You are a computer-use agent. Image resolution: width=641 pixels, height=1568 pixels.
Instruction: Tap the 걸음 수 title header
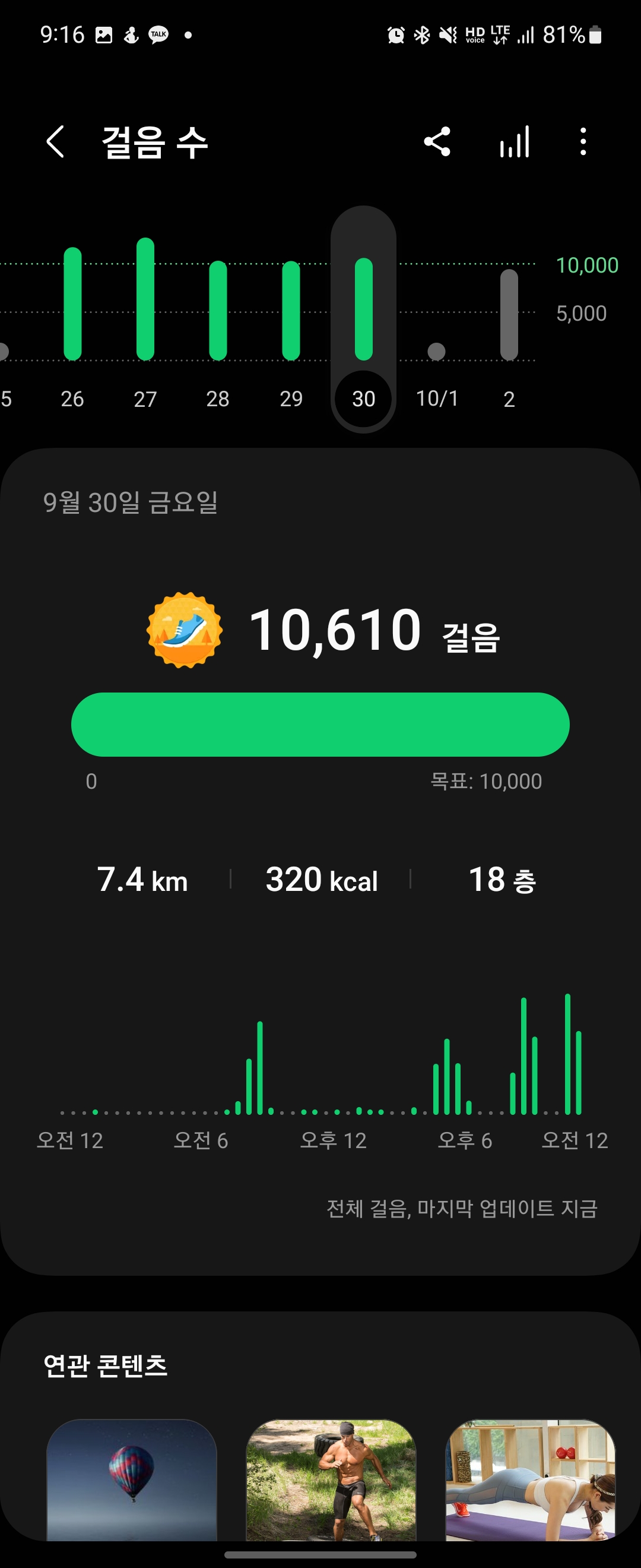pyautogui.click(x=154, y=141)
